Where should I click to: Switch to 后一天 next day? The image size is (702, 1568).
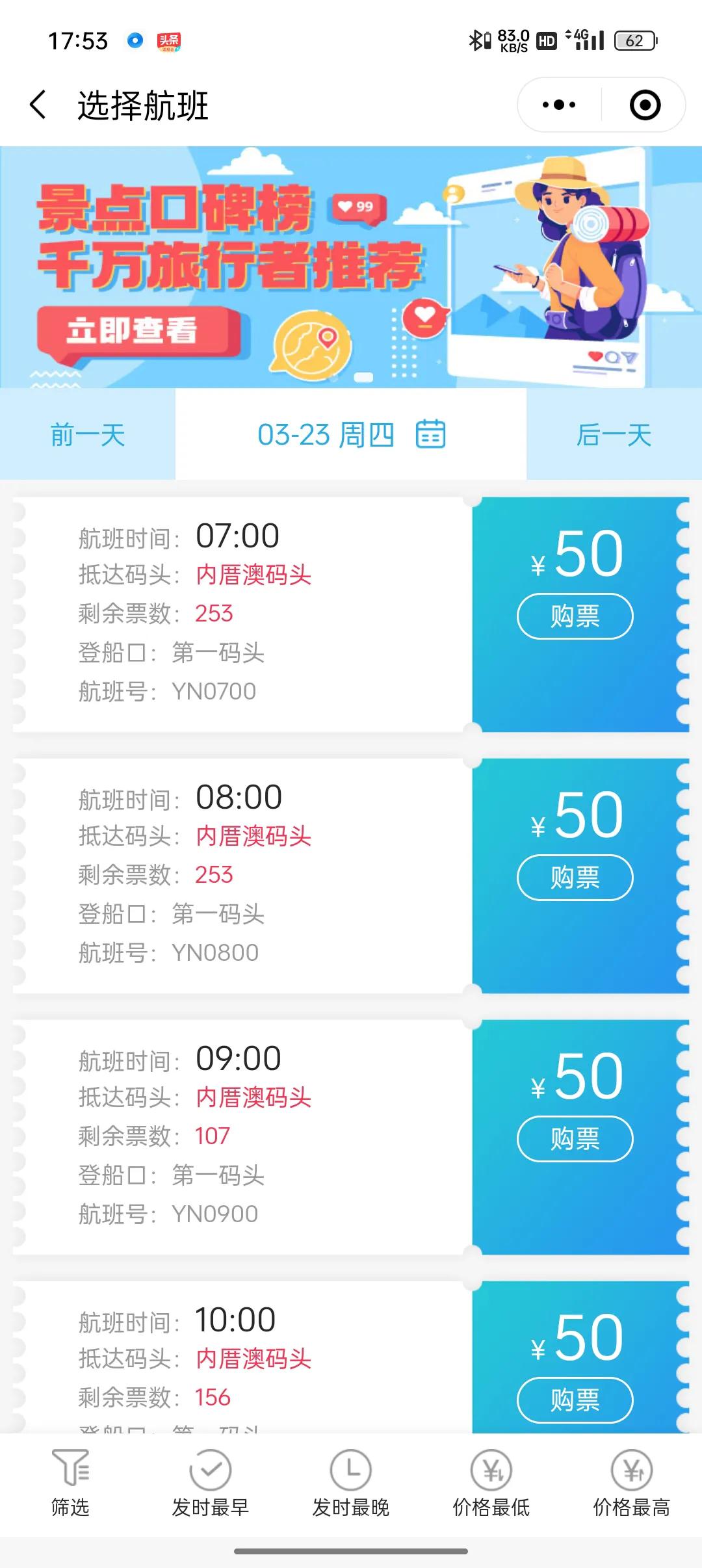tap(616, 437)
